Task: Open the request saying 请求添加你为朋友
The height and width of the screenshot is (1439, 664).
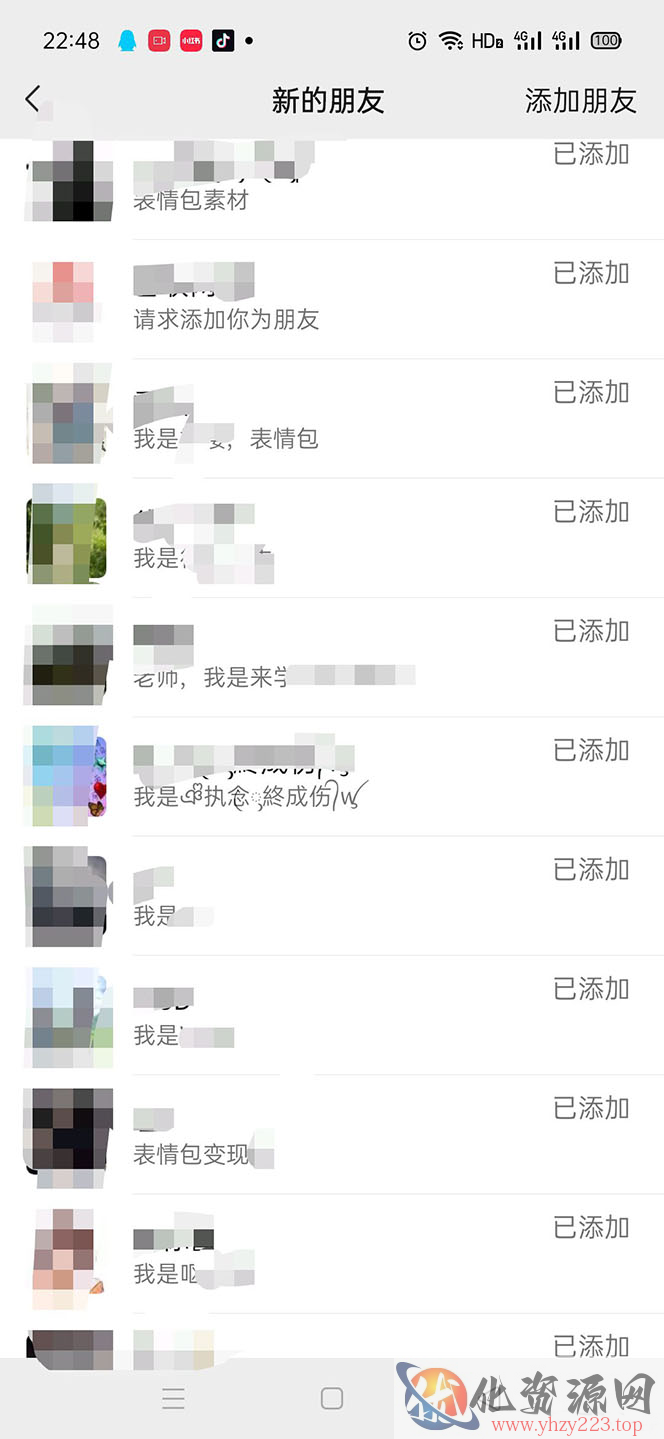Action: (332, 299)
